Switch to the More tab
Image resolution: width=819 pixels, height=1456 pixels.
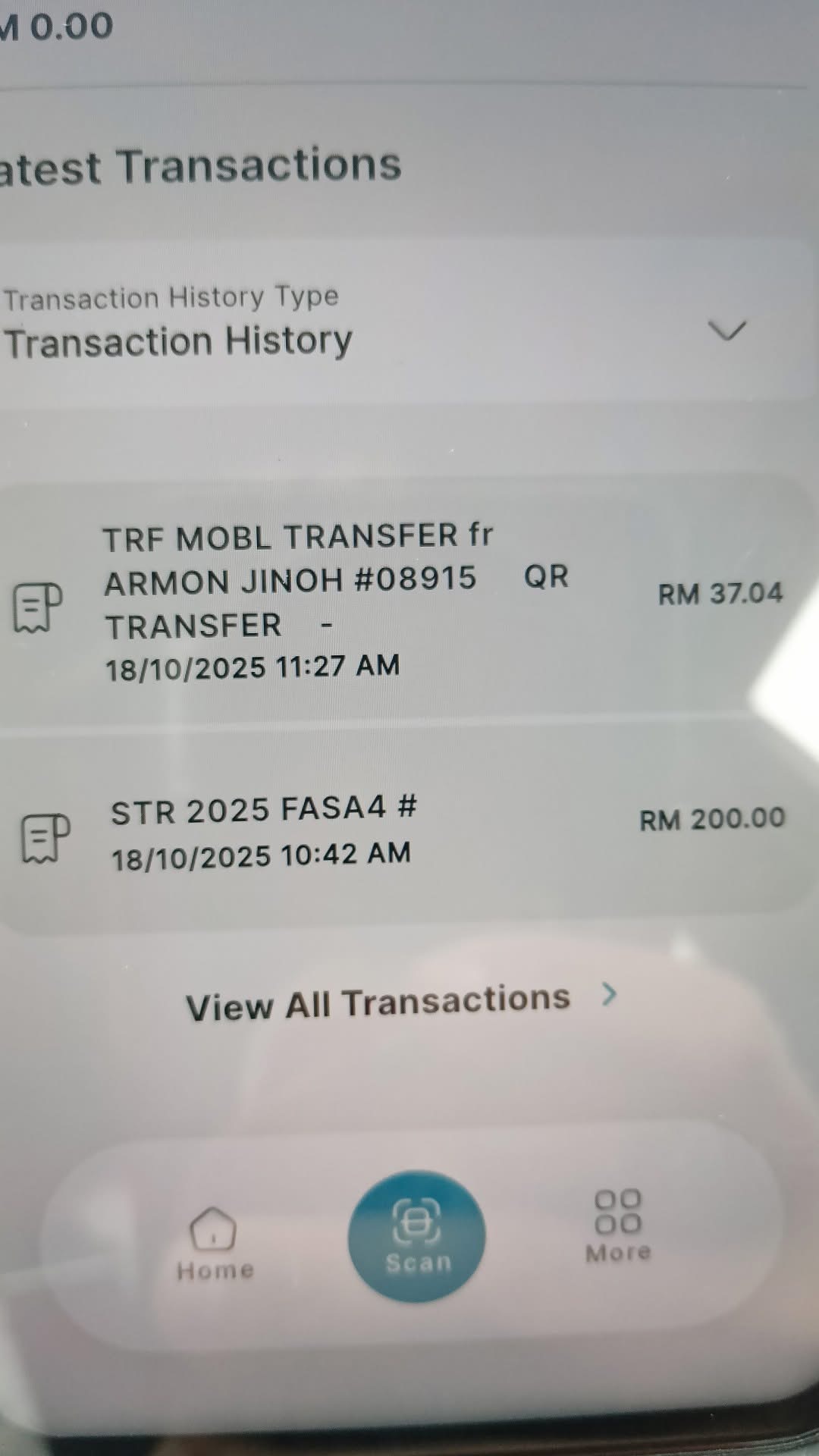[618, 1225]
